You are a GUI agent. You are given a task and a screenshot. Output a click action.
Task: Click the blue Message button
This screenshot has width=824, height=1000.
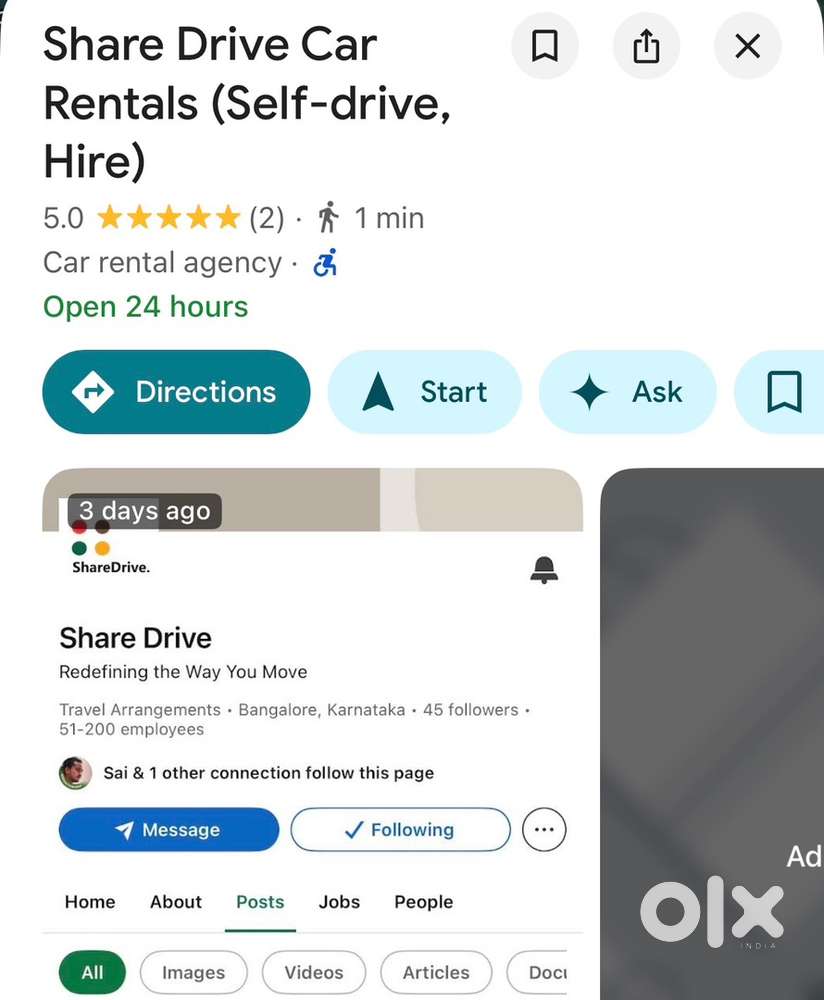(x=168, y=829)
